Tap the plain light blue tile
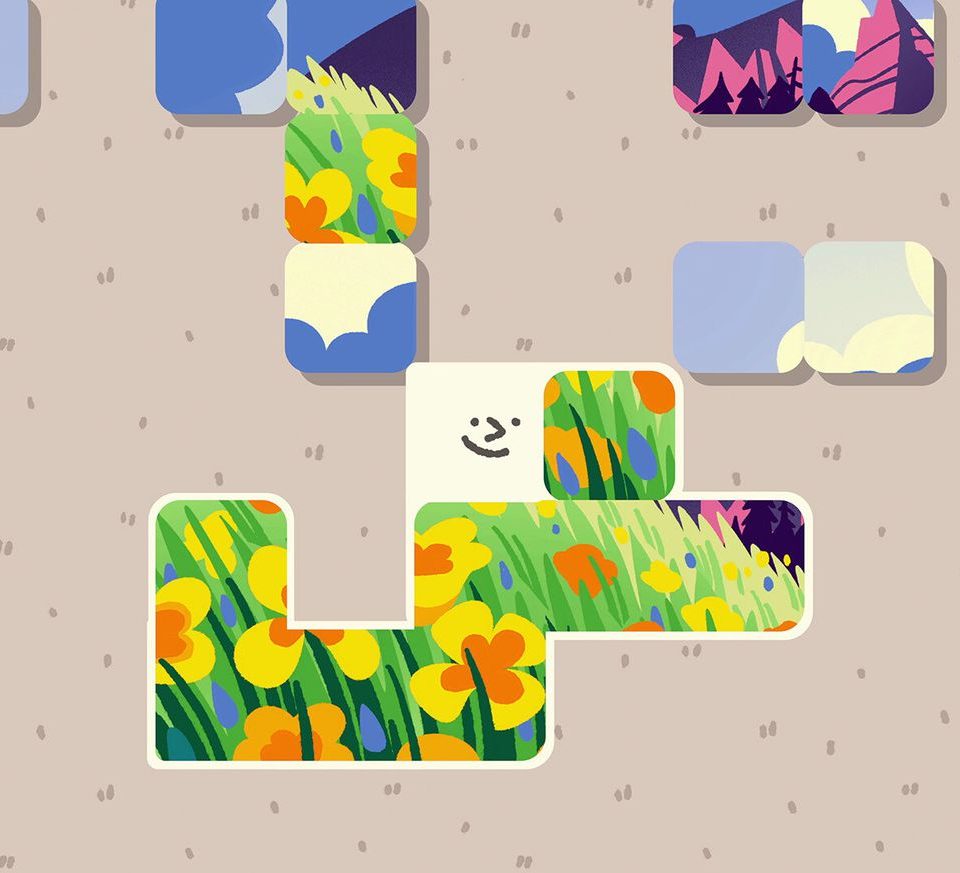Screen dimensions: 960x873 pyautogui.click(x=738, y=306)
